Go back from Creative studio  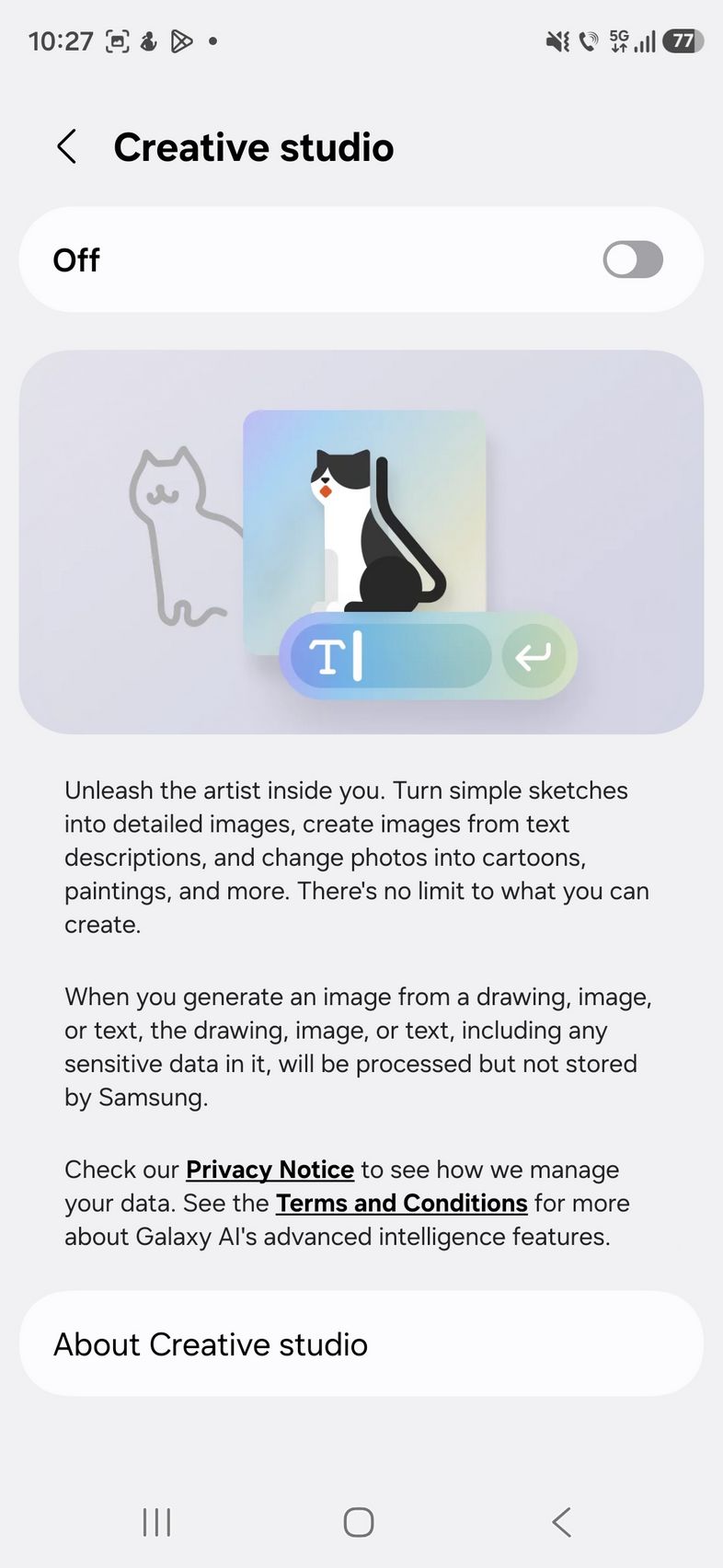[x=67, y=147]
